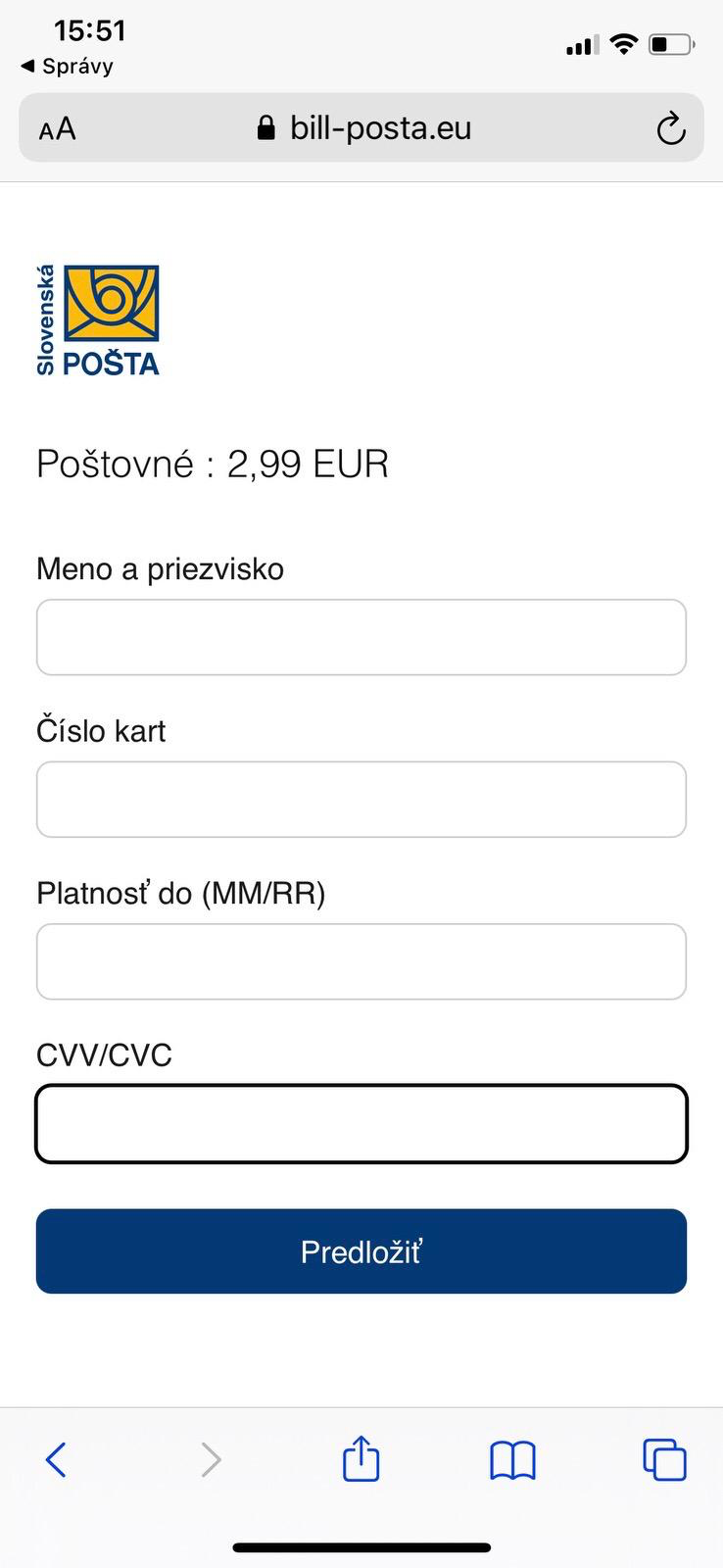Screen dimensions: 723x1568
Task: Open the share sheet
Action: click(x=361, y=1457)
